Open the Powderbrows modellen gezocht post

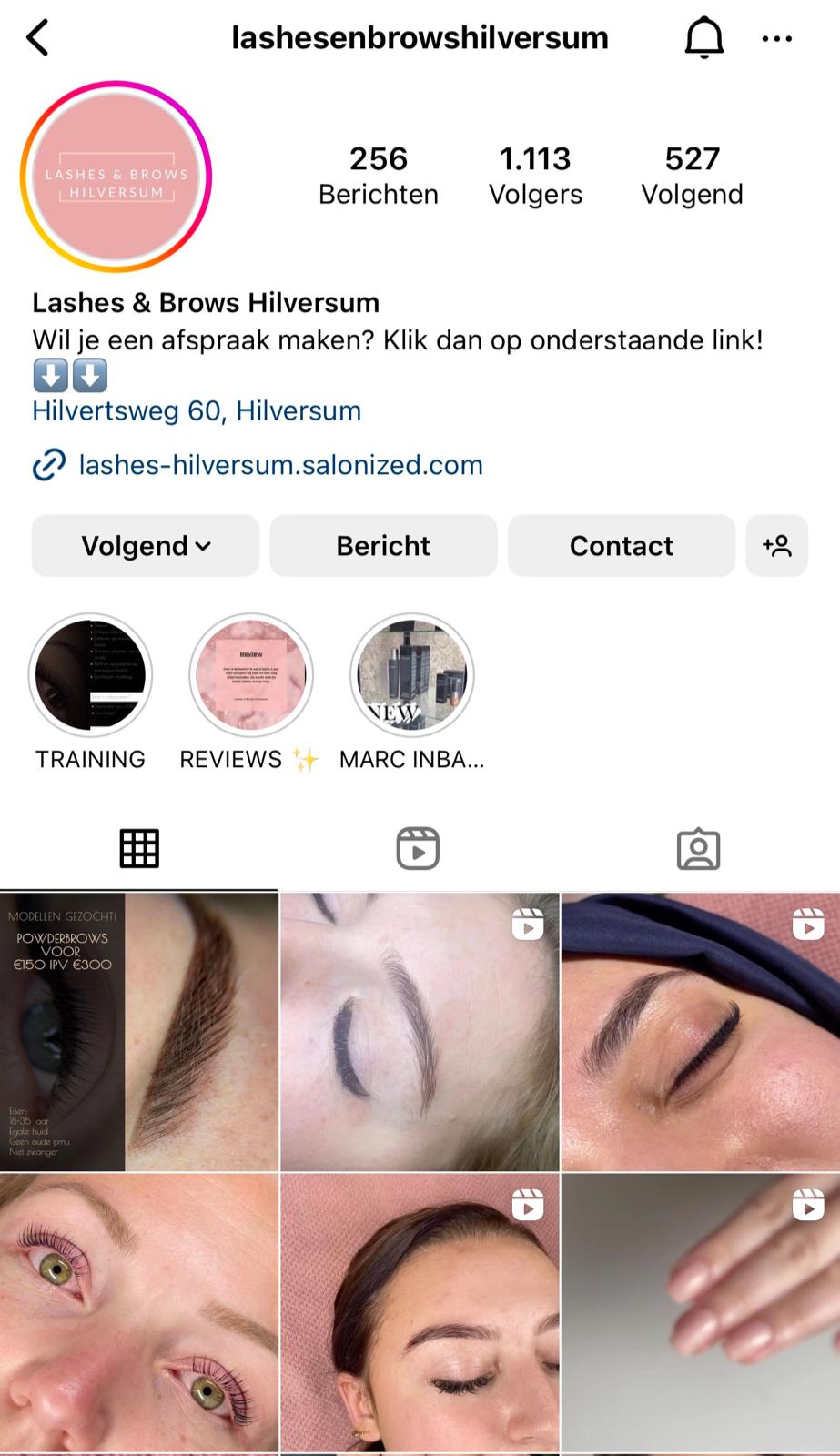coord(138,1031)
